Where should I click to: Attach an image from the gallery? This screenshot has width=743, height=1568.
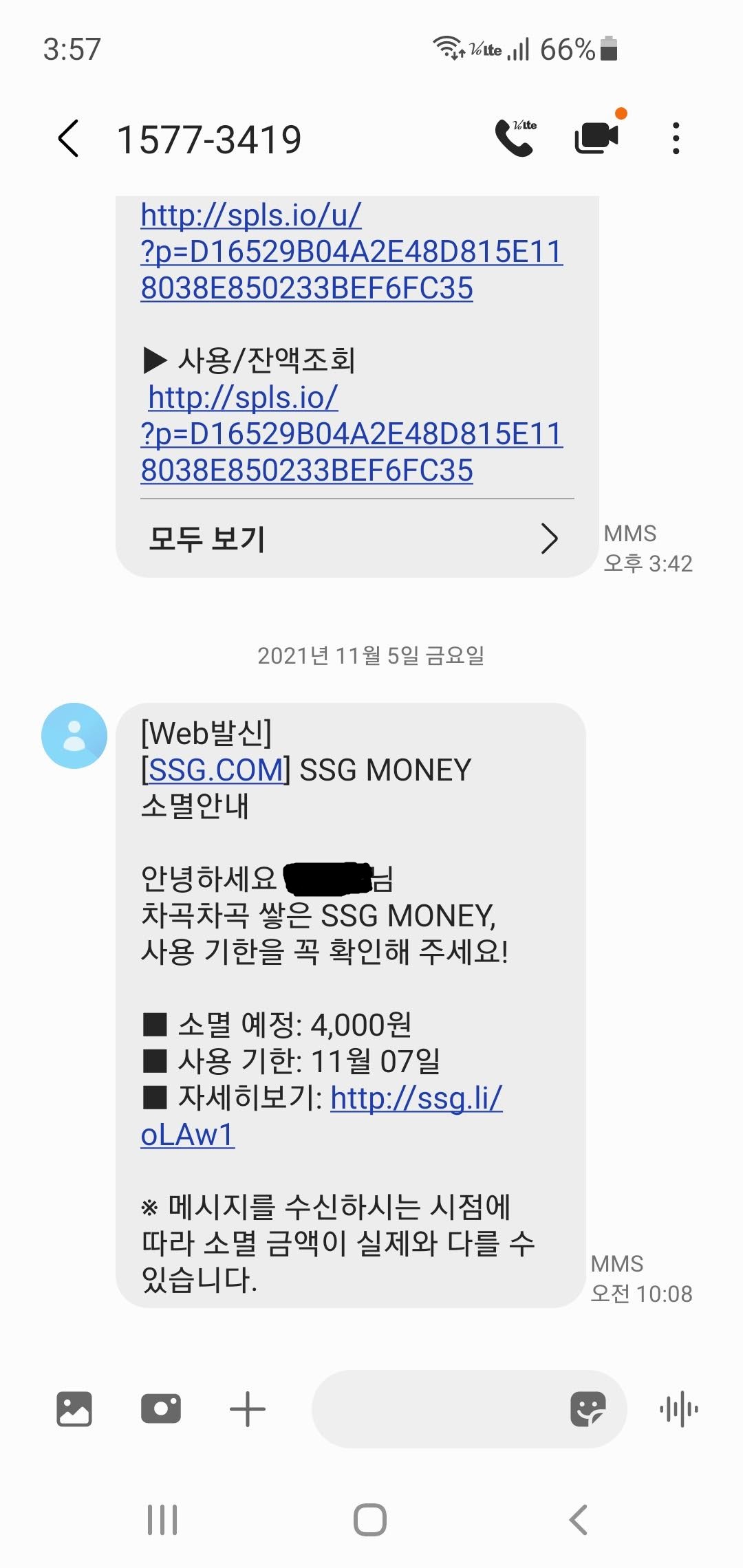(x=74, y=1409)
